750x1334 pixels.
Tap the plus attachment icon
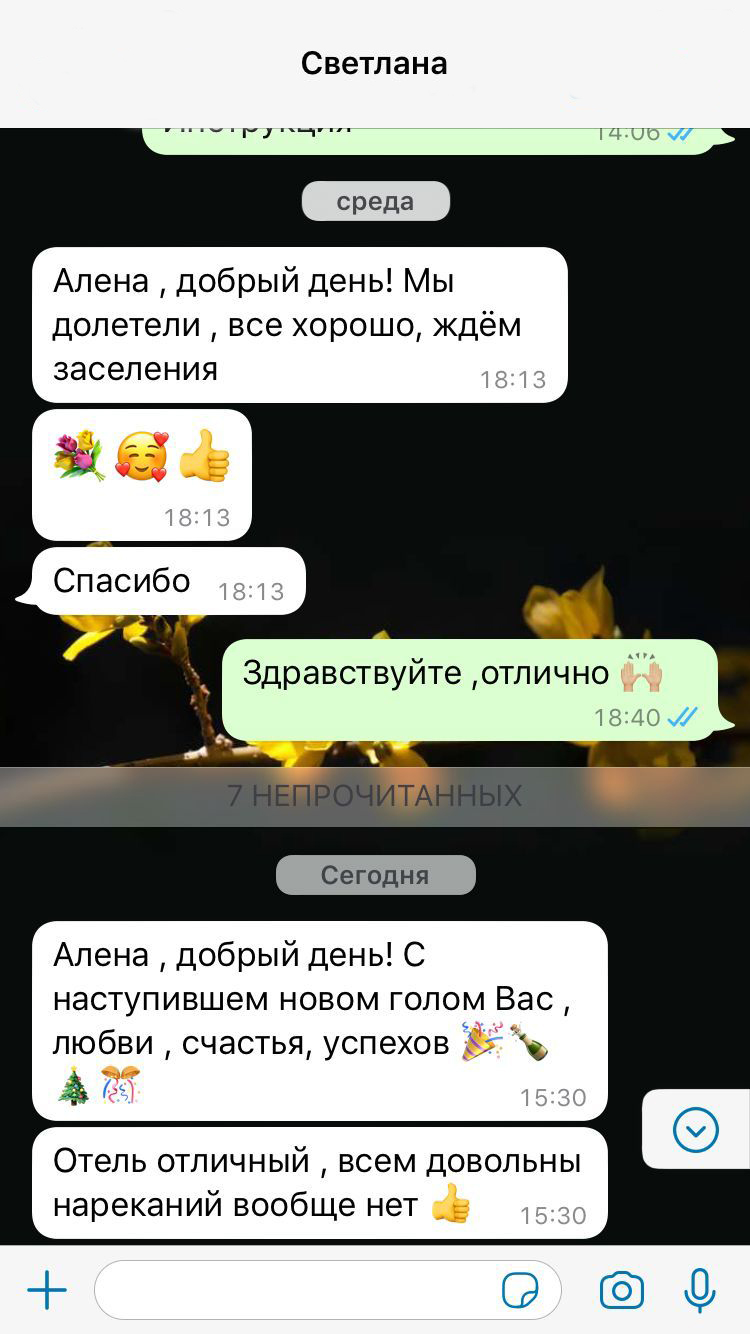pos(47,1291)
